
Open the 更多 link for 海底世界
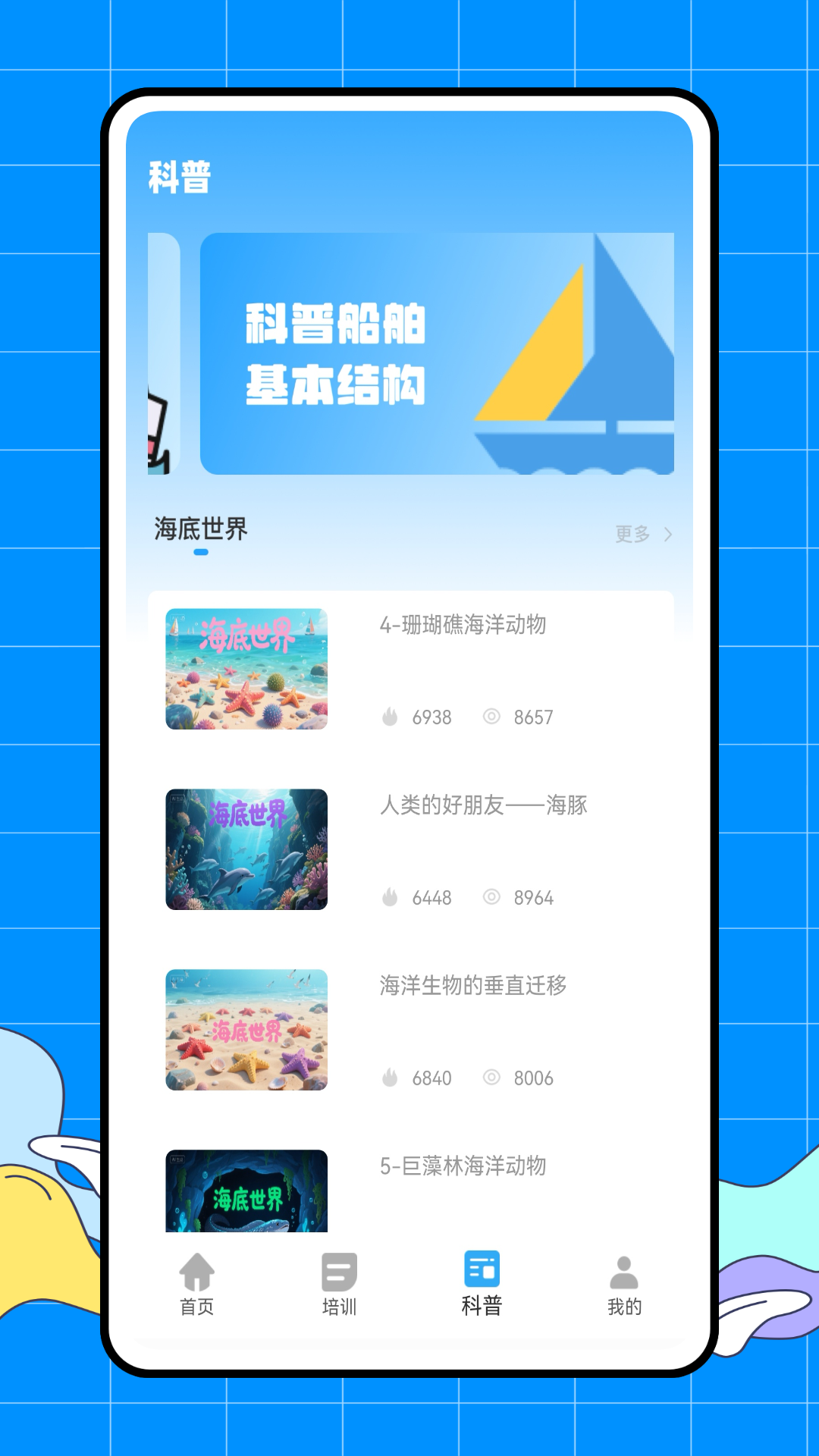[x=632, y=533]
